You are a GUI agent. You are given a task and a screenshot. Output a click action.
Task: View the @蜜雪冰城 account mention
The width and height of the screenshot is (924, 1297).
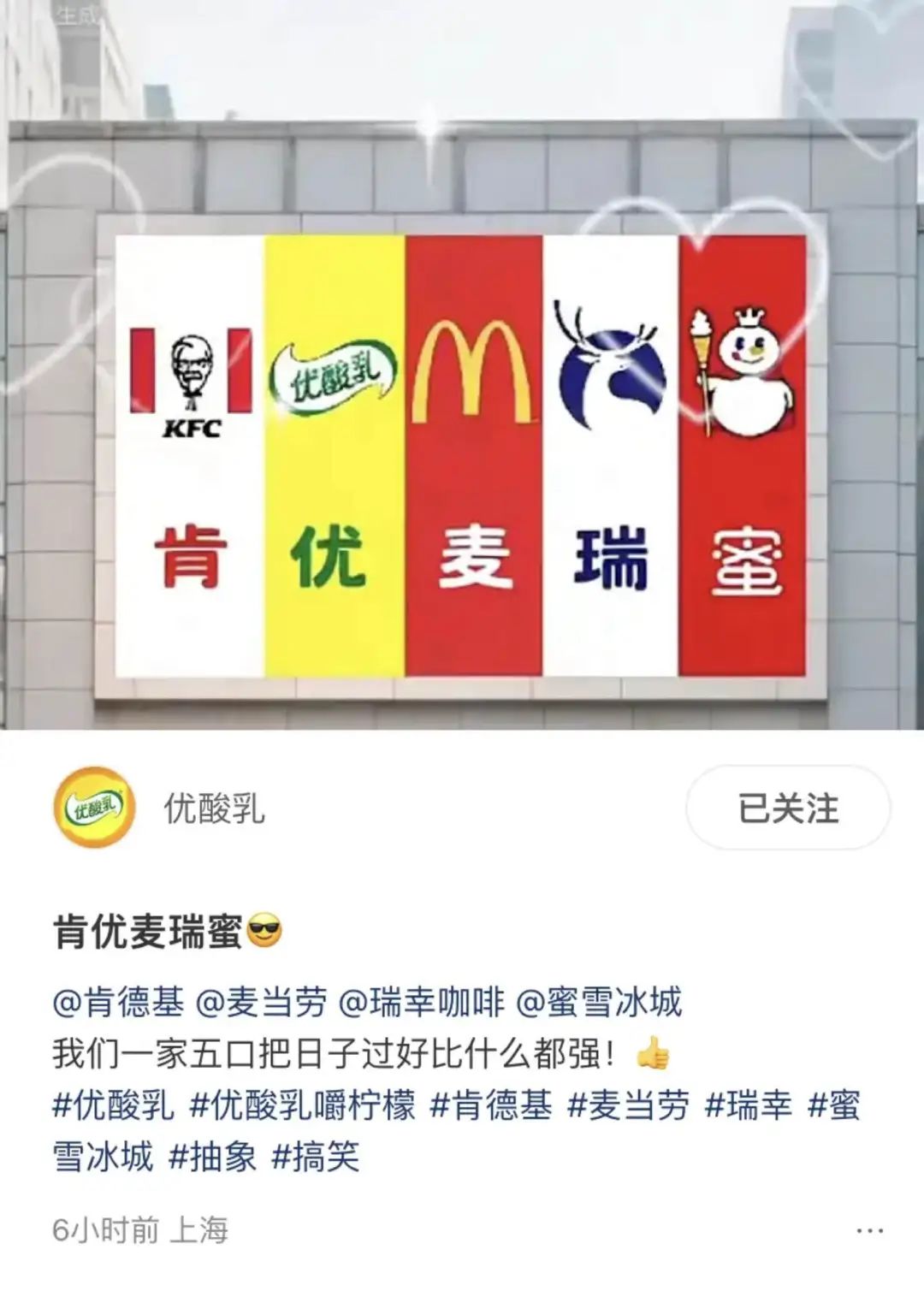point(599,1002)
